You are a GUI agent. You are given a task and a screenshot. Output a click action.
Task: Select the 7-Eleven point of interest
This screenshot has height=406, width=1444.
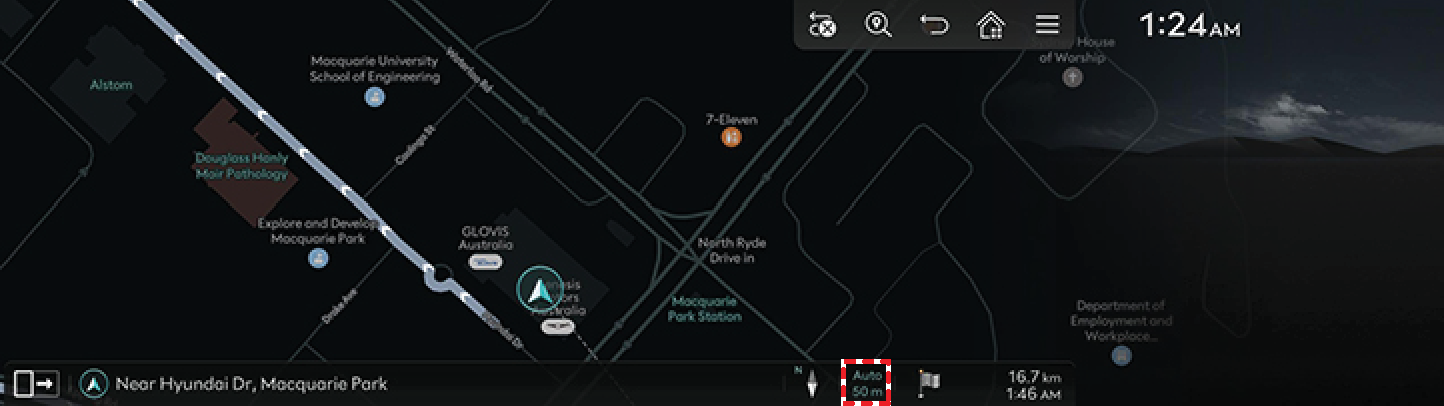coord(732,137)
